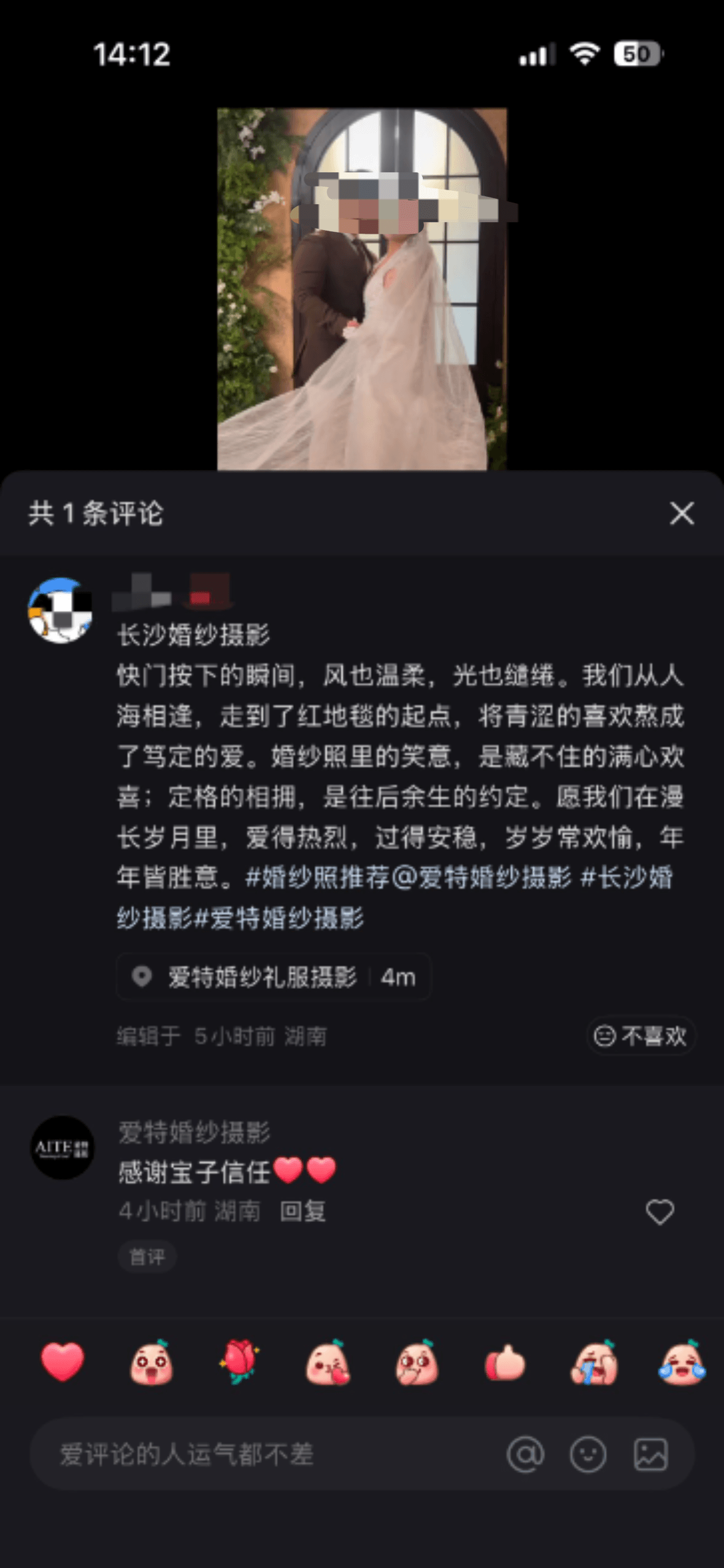Open 爱特婚纱礼服摄影 location tag

[274, 977]
